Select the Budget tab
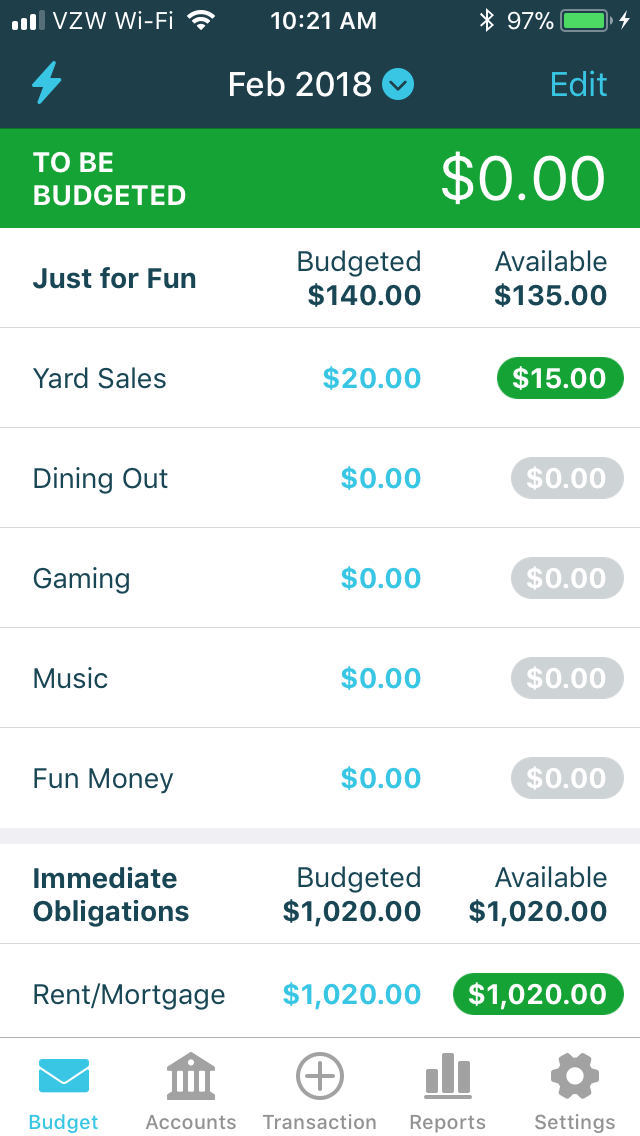 [x=63, y=1090]
